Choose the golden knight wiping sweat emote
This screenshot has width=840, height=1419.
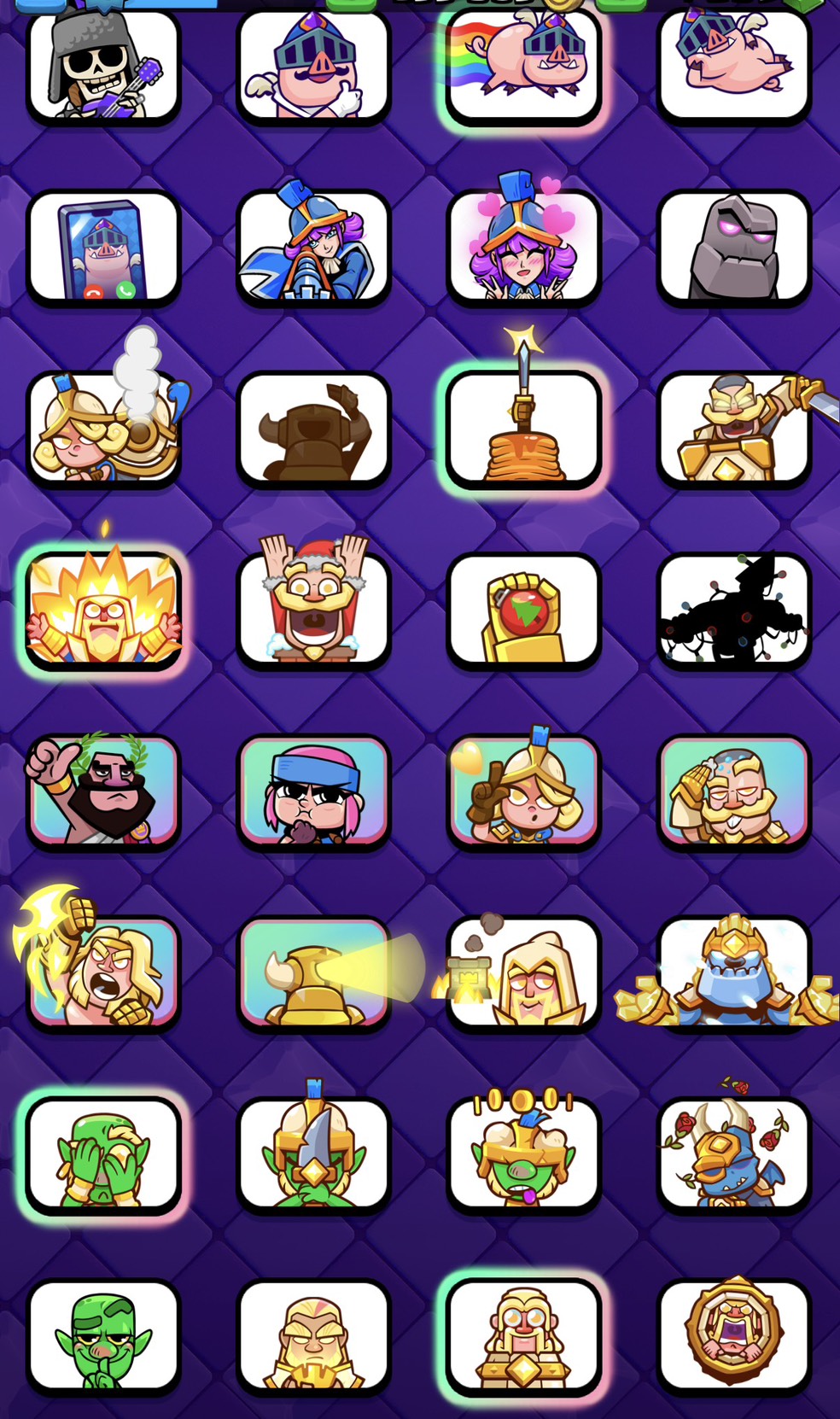[x=733, y=792]
